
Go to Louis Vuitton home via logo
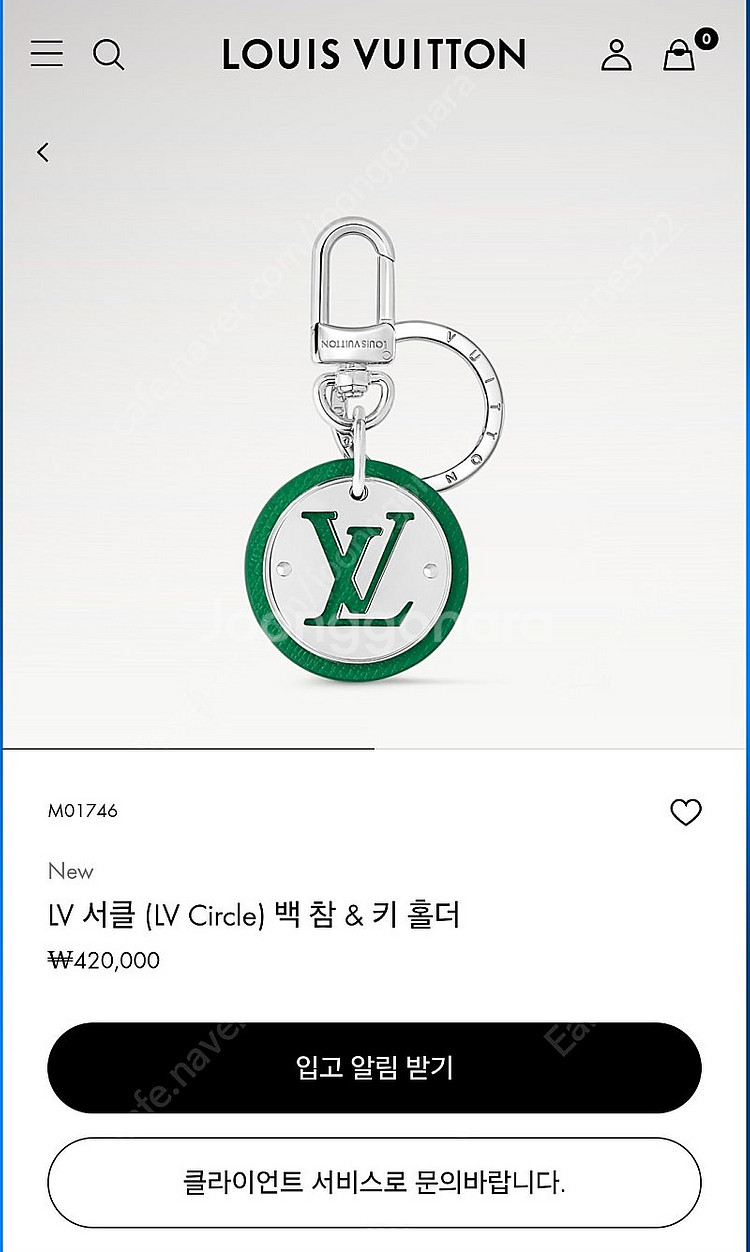[x=374, y=55]
